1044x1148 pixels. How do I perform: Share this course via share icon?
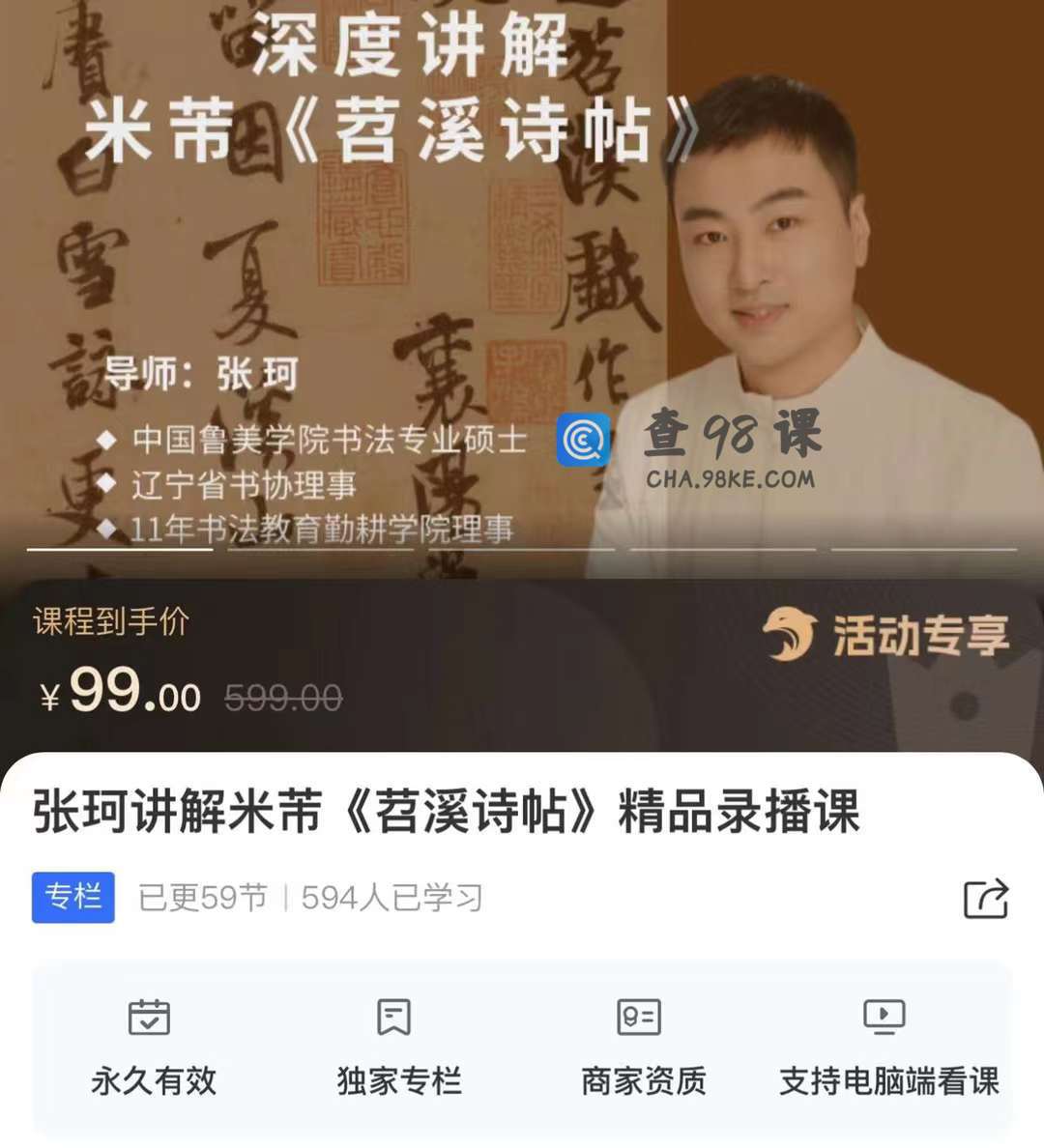pyautogui.click(x=986, y=898)
